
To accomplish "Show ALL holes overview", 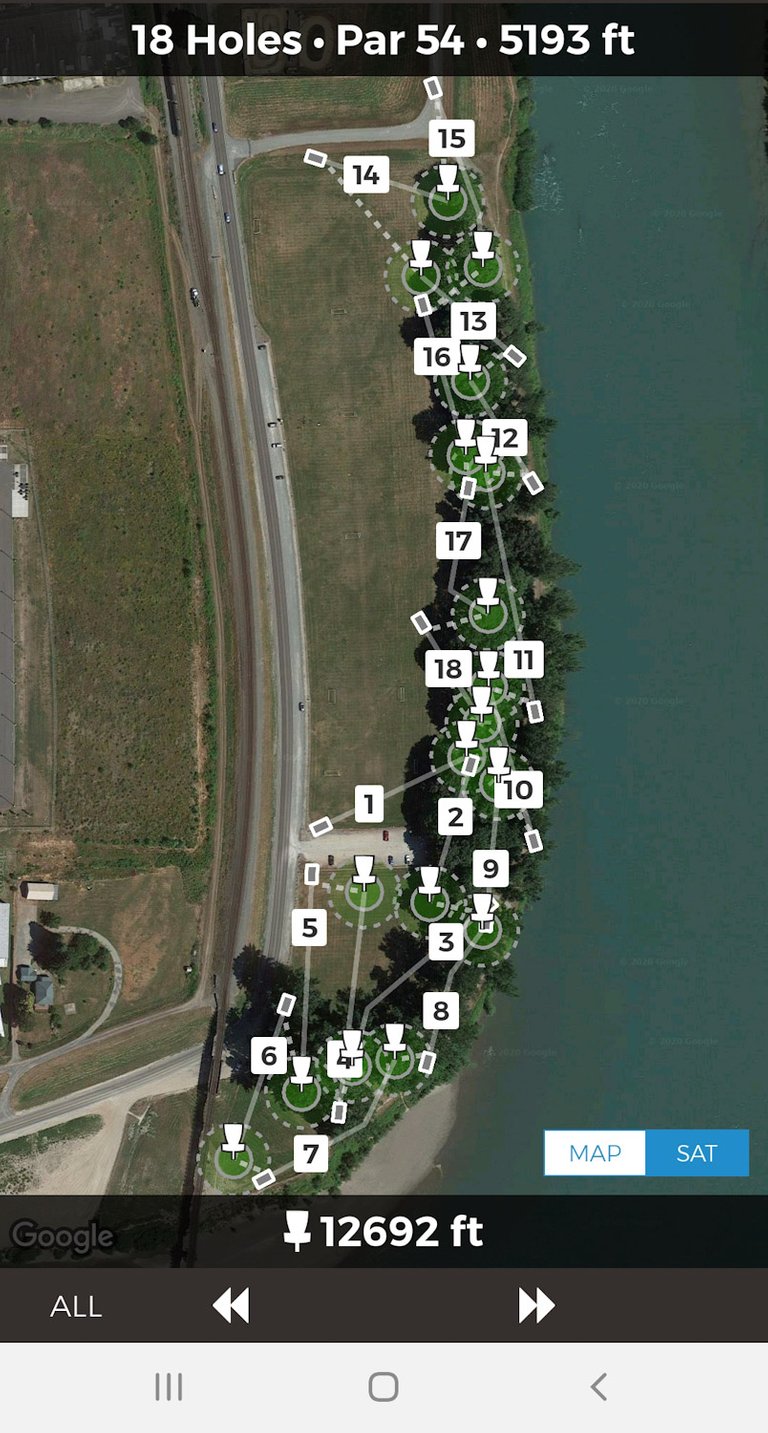I will (x=76, y=1306).
